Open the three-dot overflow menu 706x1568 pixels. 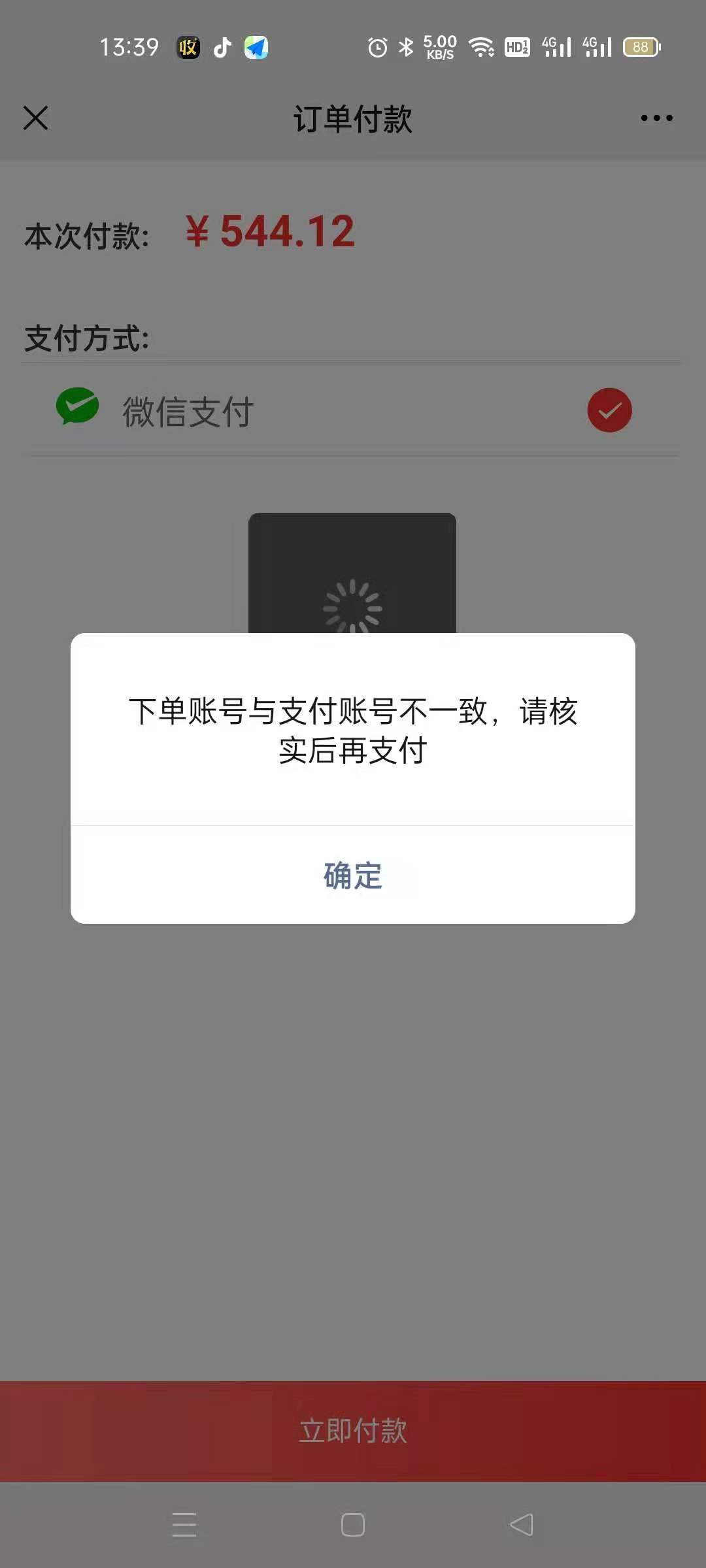[x=656, y=118]
